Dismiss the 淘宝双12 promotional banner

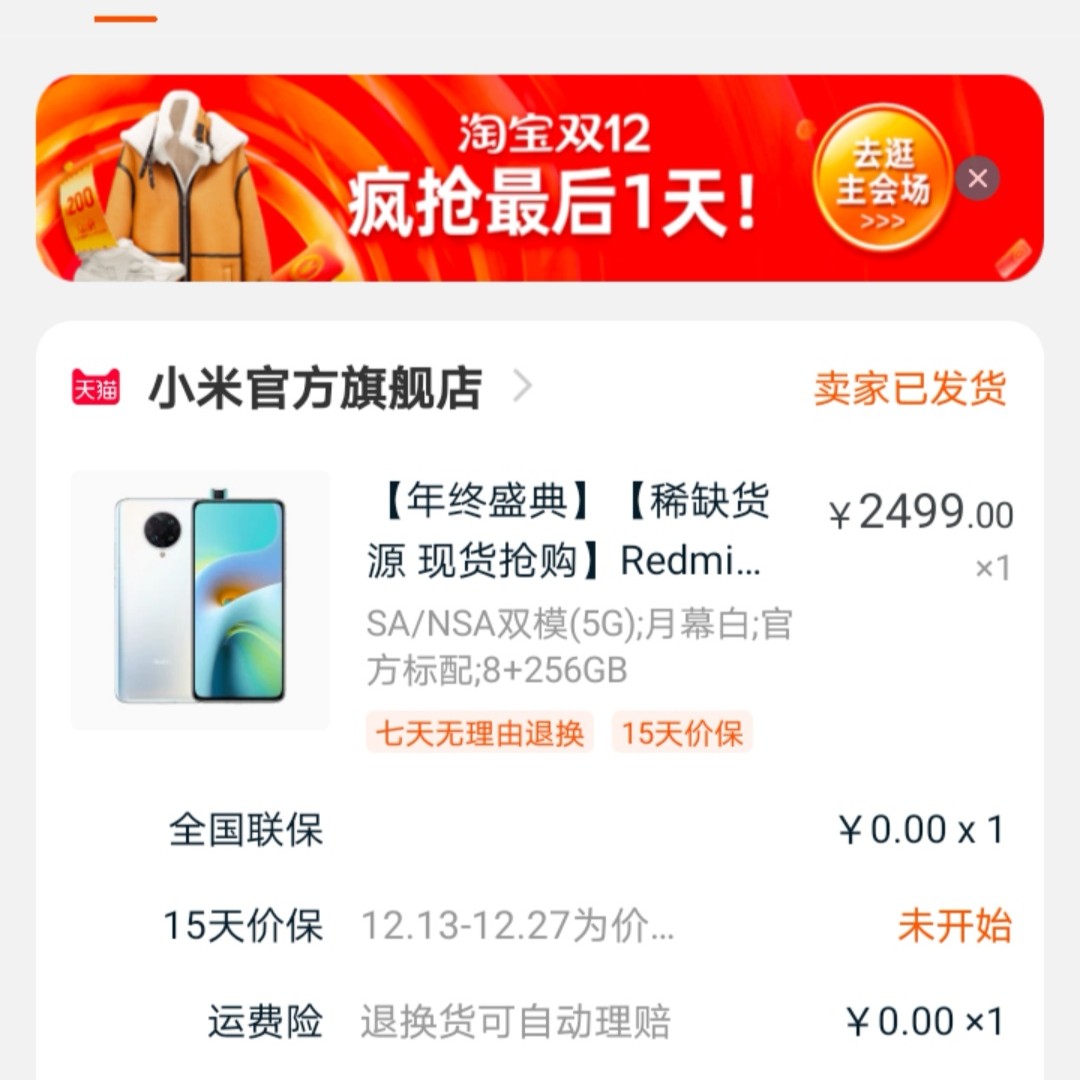(x=977, y=179)
